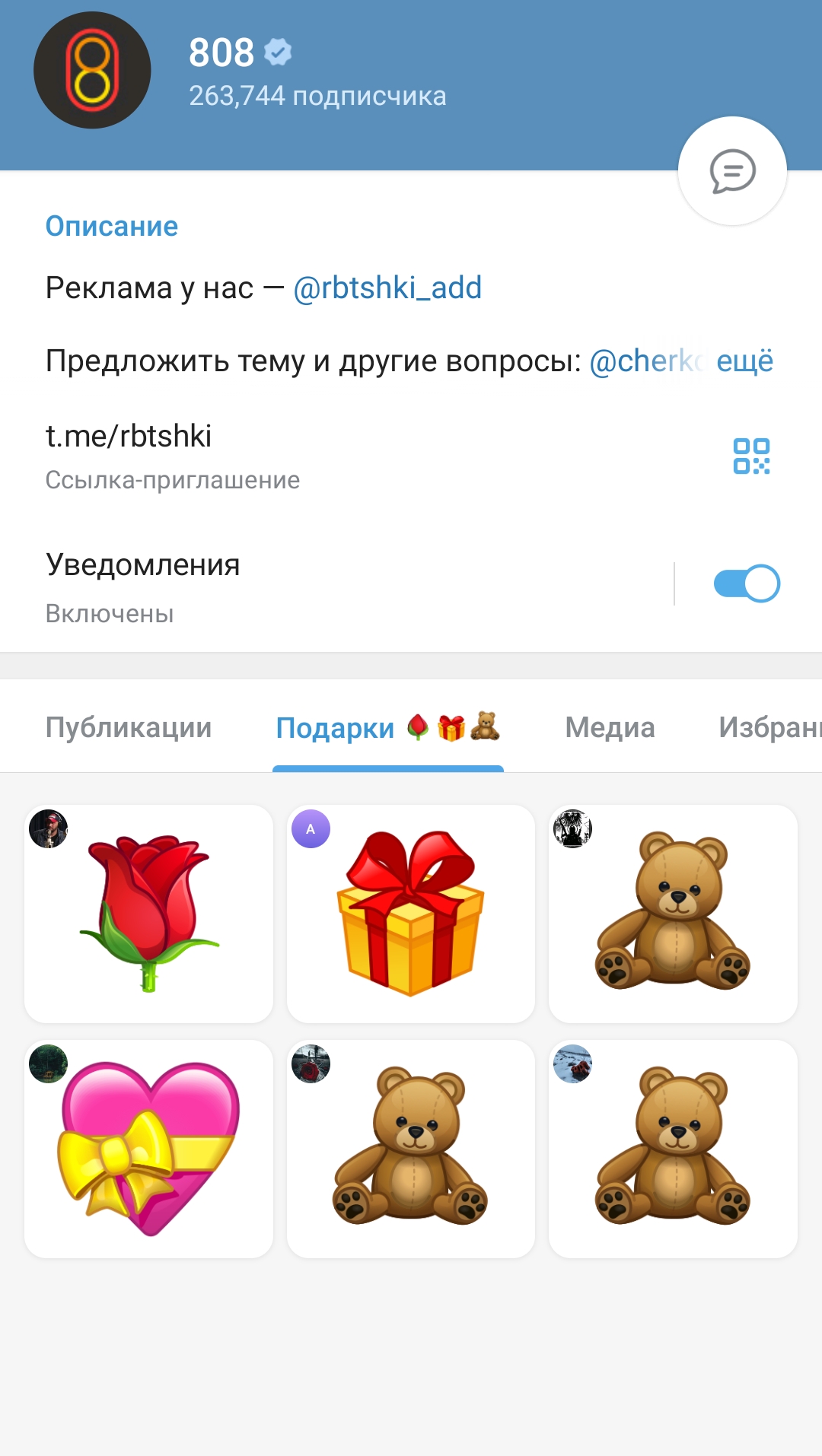Open the pink heart with yellow bow gift
822x1456 pixels.
(148, 1149)
